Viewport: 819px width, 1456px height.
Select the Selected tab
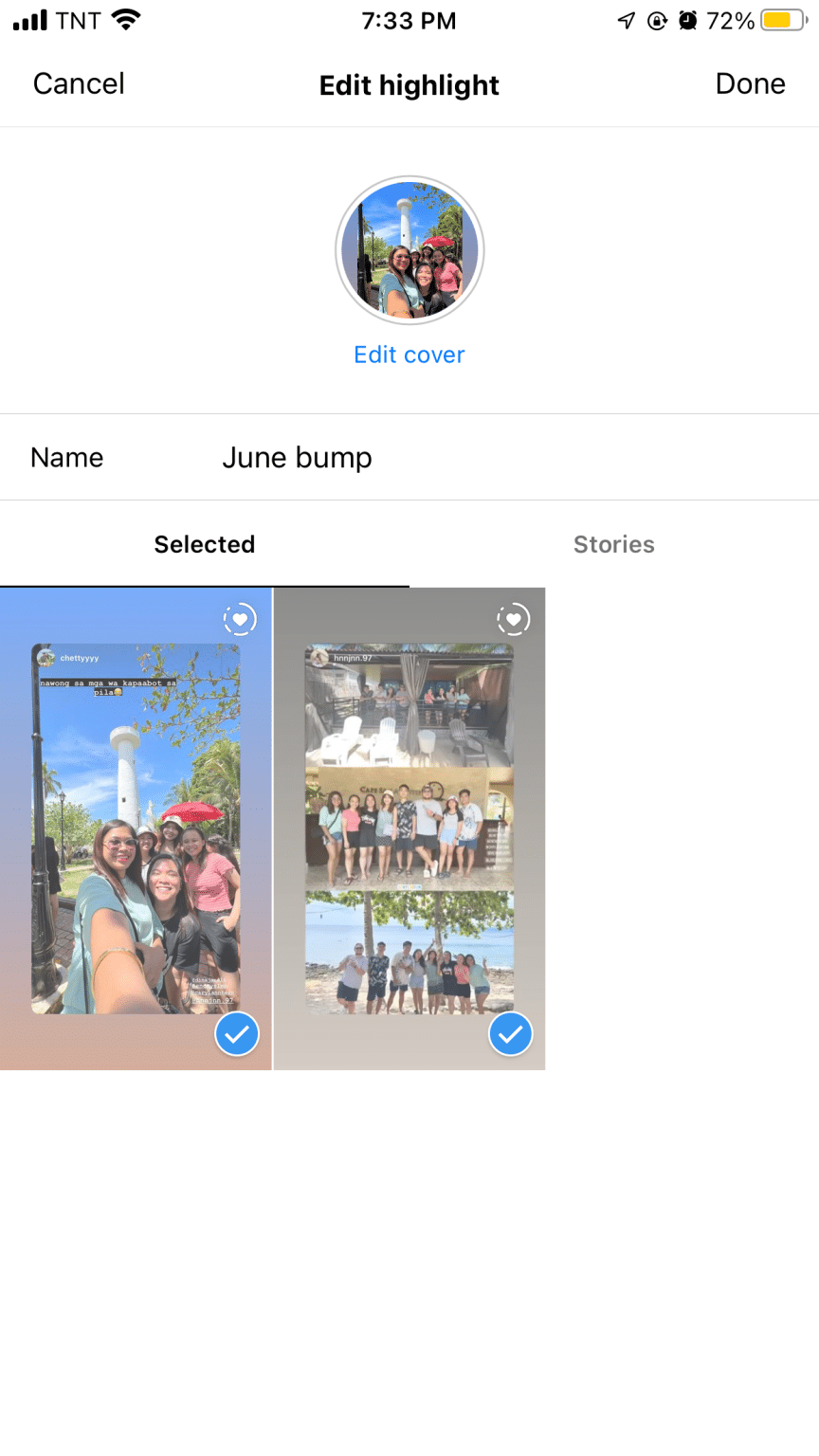point(205,544)
